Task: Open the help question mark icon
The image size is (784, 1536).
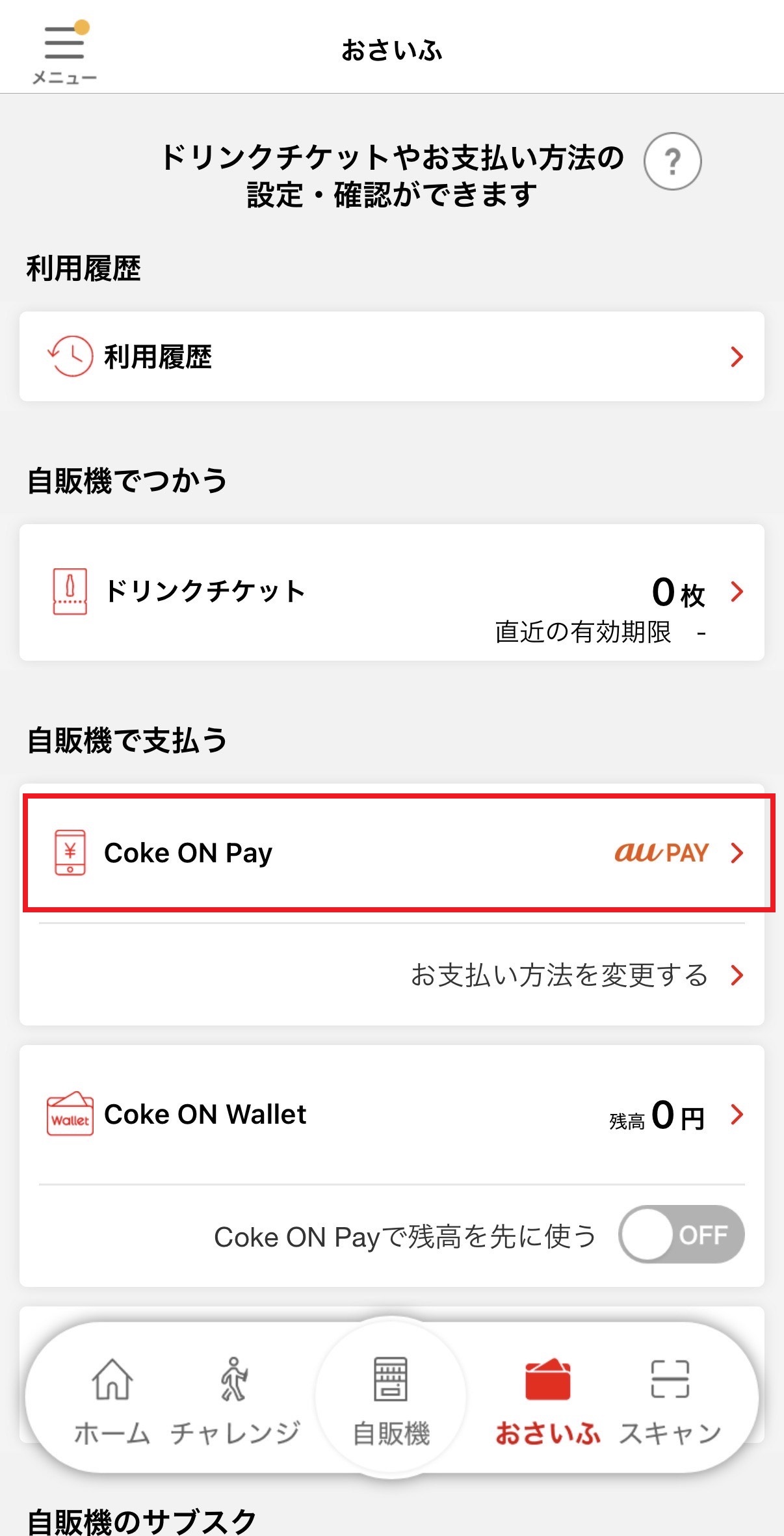Action: [672, 161]
